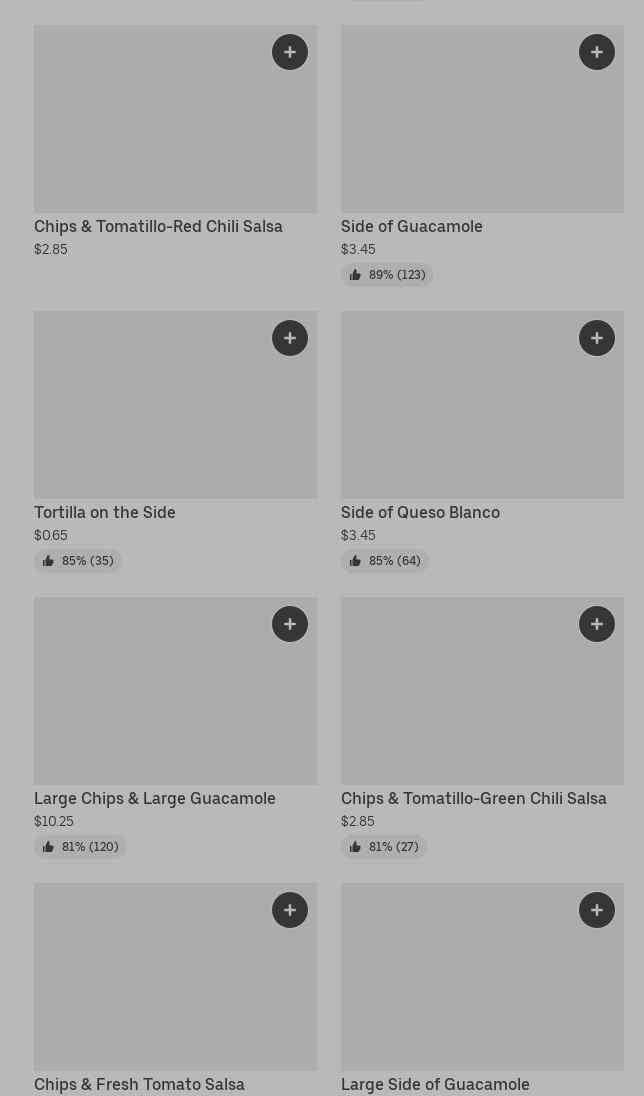This screenshot has height=1096, width=644.
Task: Add Large Side of Guacamole to cart
Action: click(596, 909)
